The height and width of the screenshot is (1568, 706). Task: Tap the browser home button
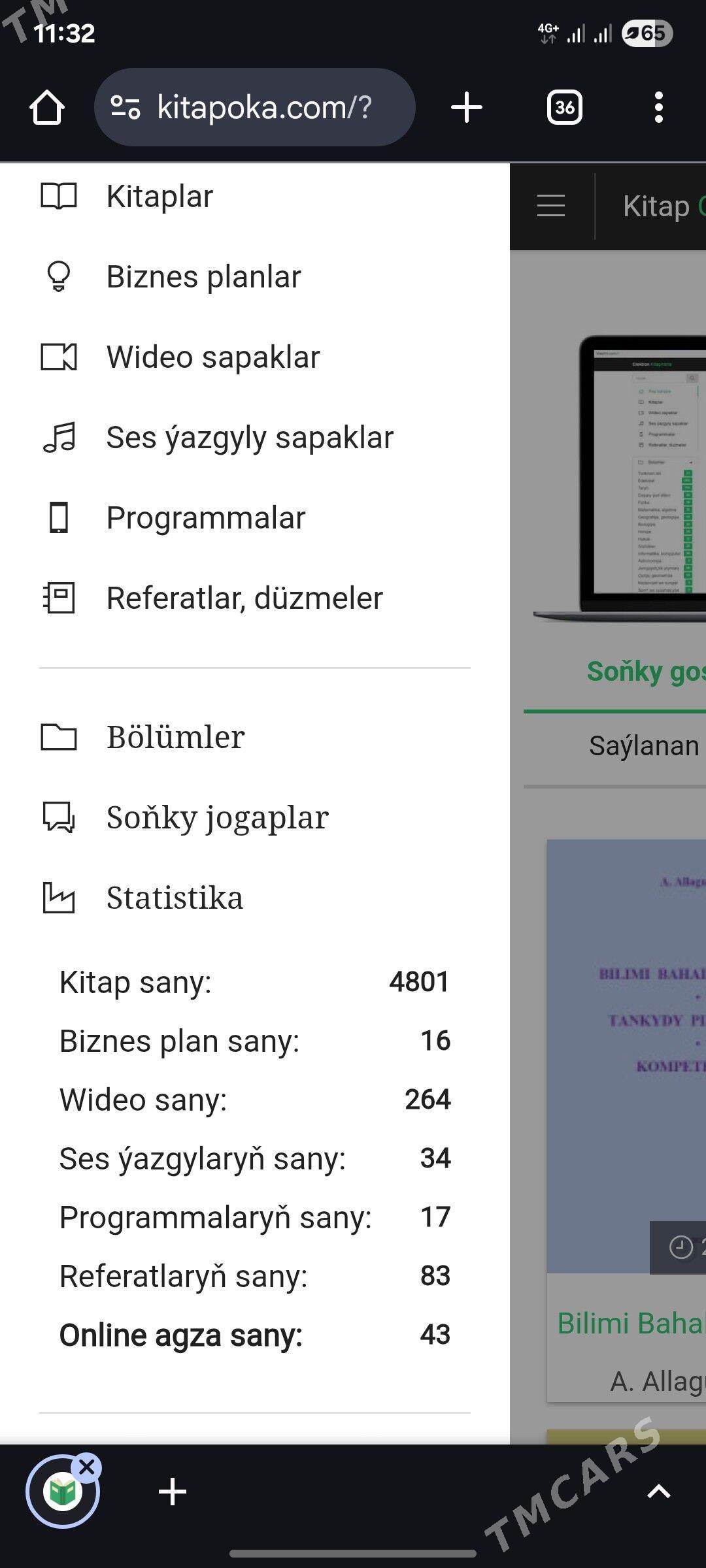coord(47,108)
